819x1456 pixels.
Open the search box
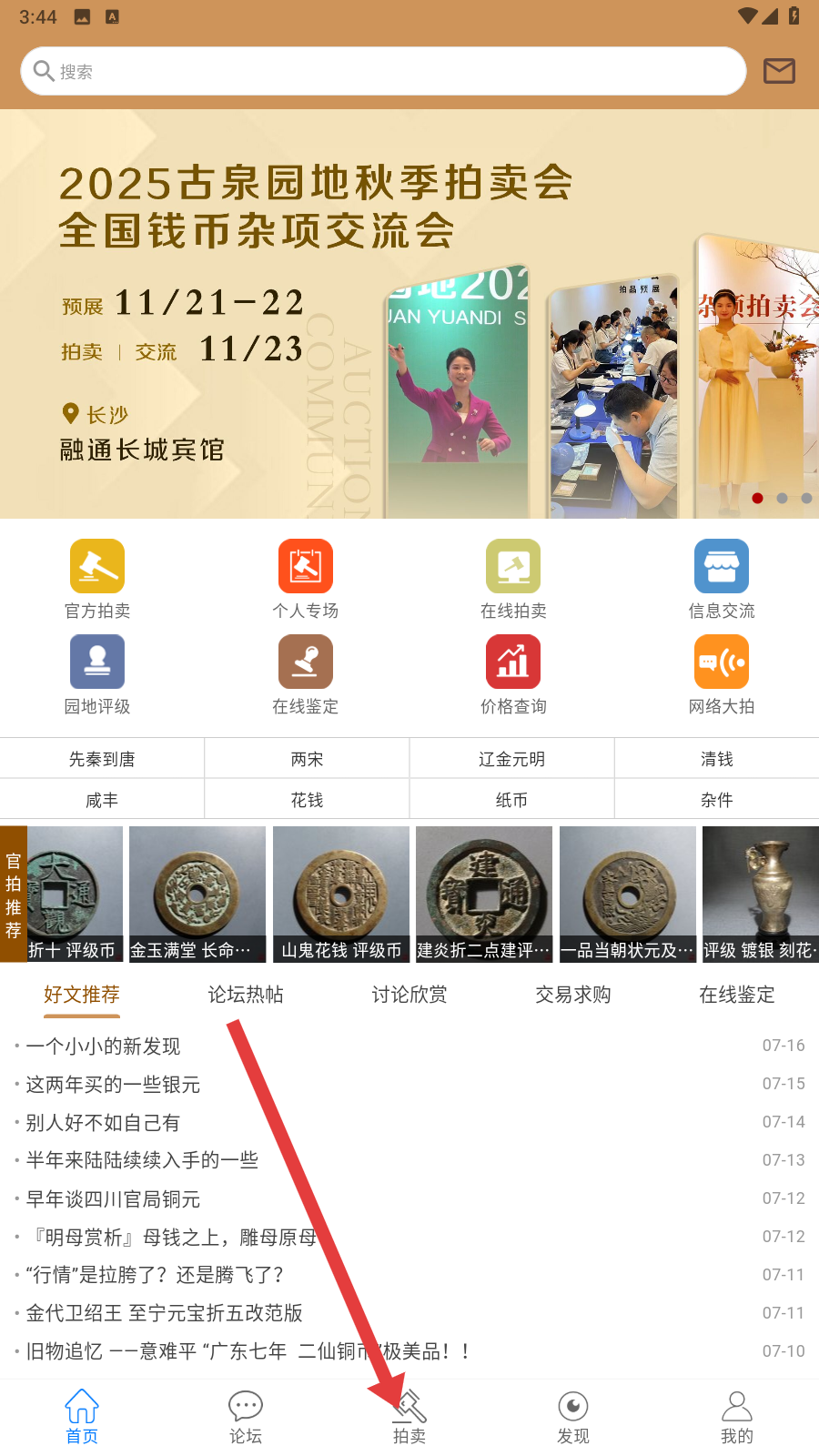[x=382, y=71]
